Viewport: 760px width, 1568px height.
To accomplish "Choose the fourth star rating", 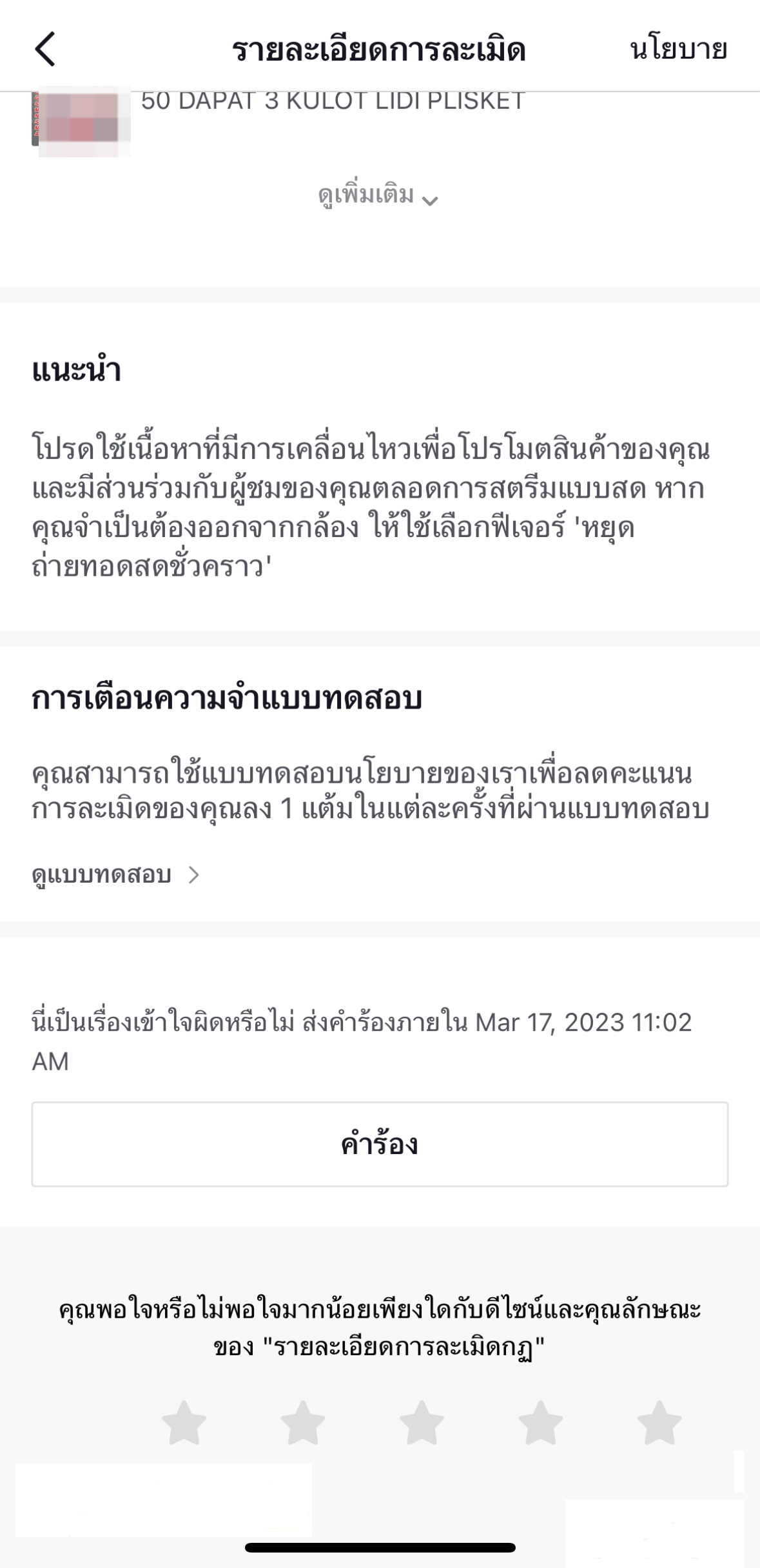I will point(541,1422).
